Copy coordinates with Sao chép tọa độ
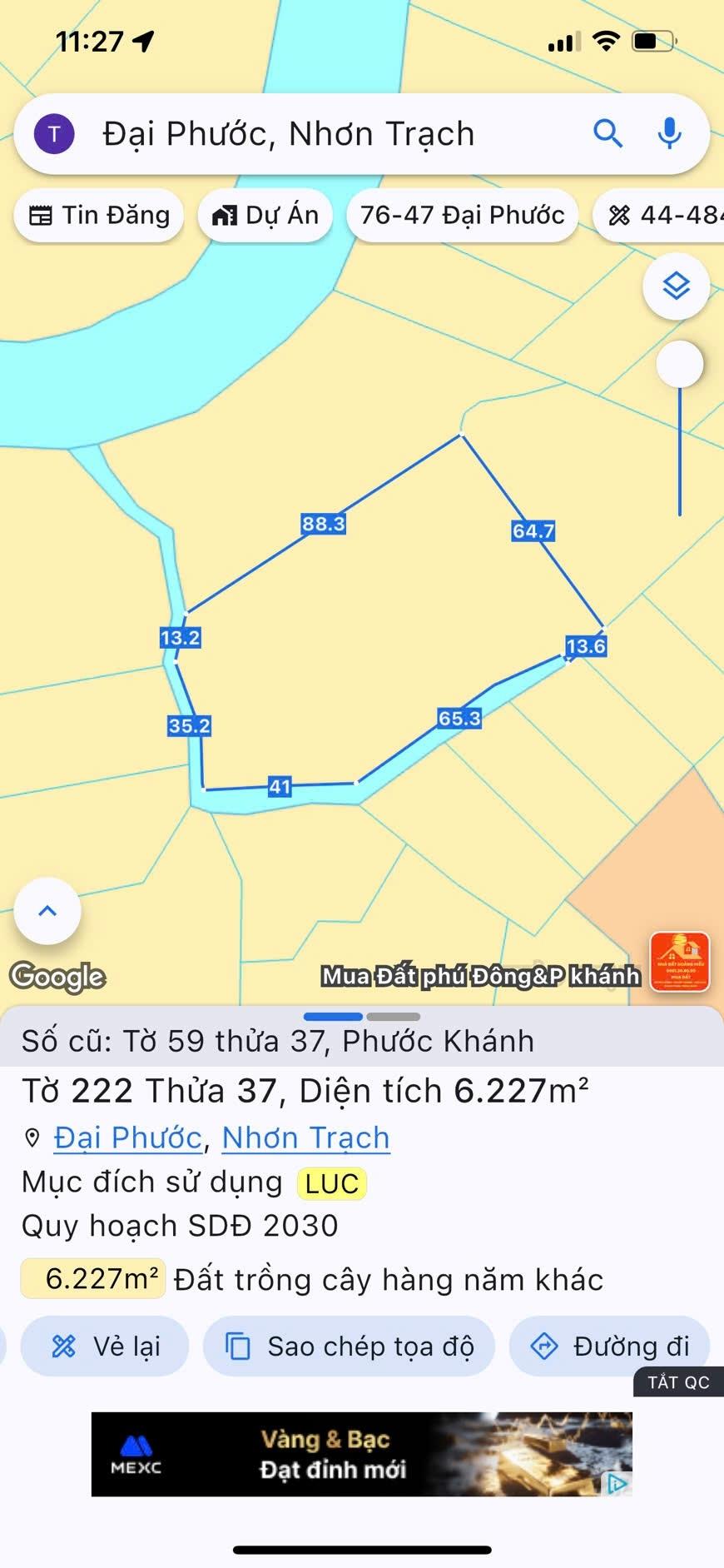724x1568 pixels. coord(350,1346)
